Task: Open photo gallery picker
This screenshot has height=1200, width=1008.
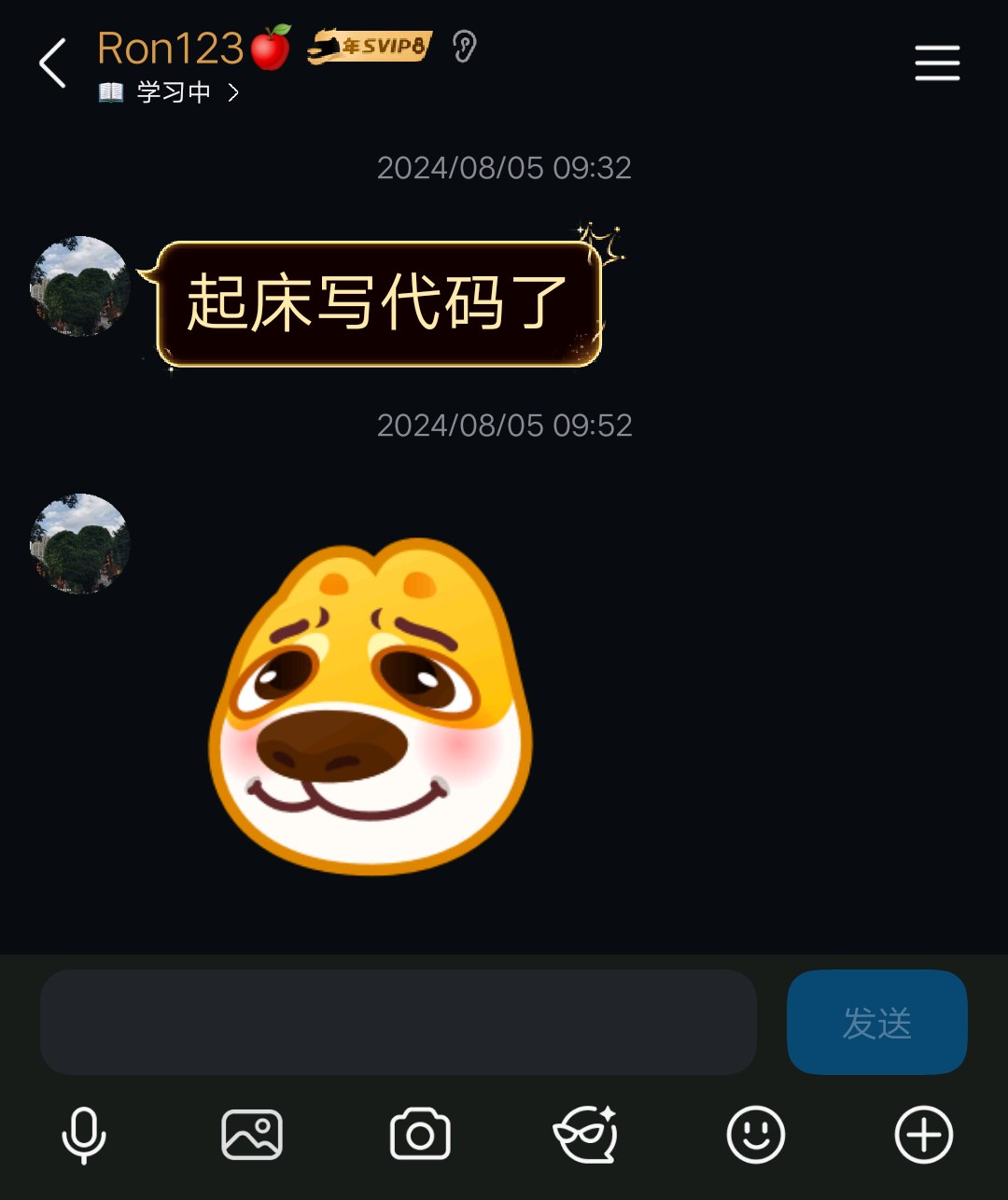Action: point(252,1135)
